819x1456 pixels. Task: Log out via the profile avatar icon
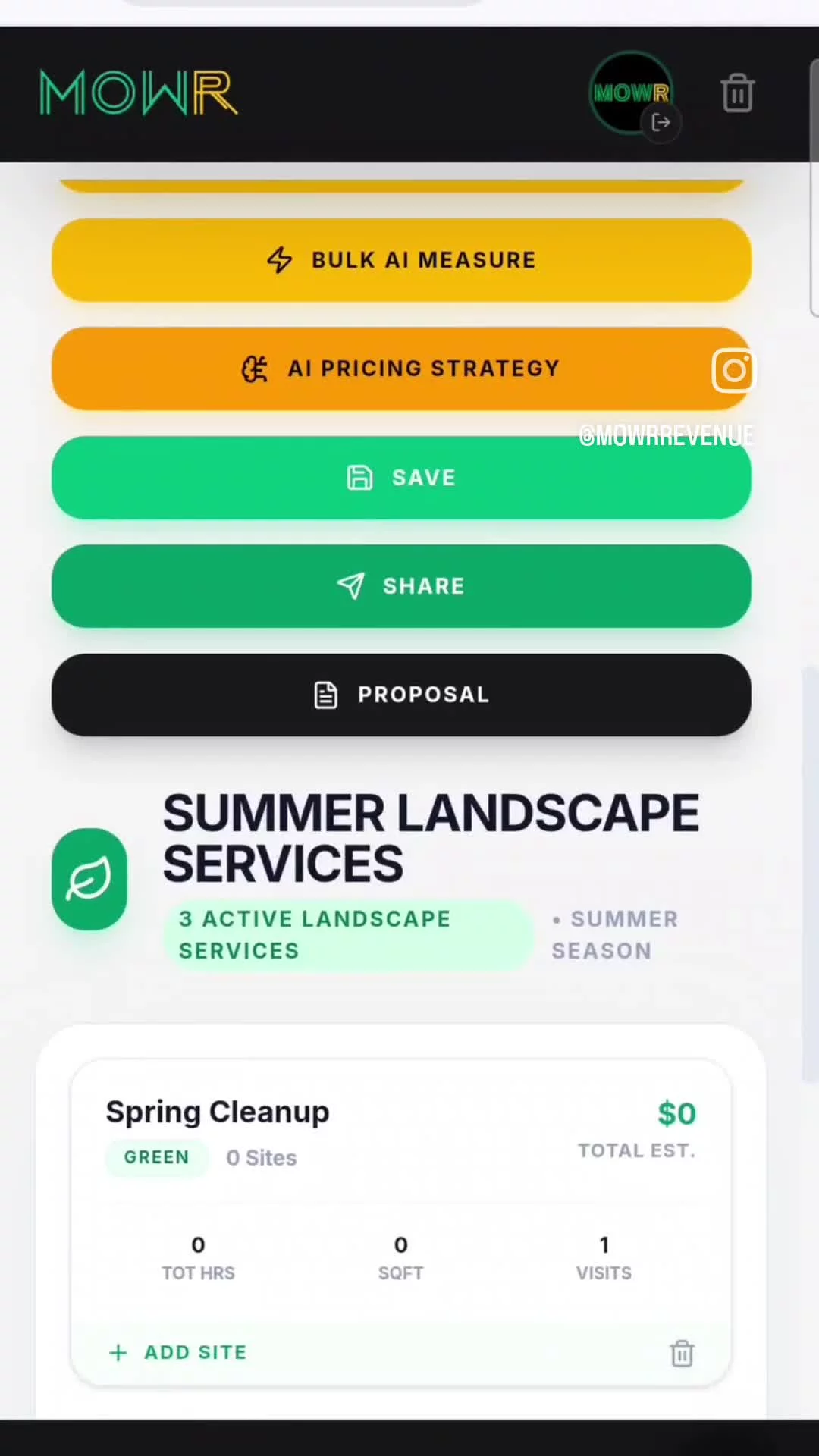(x=661, y=122)
